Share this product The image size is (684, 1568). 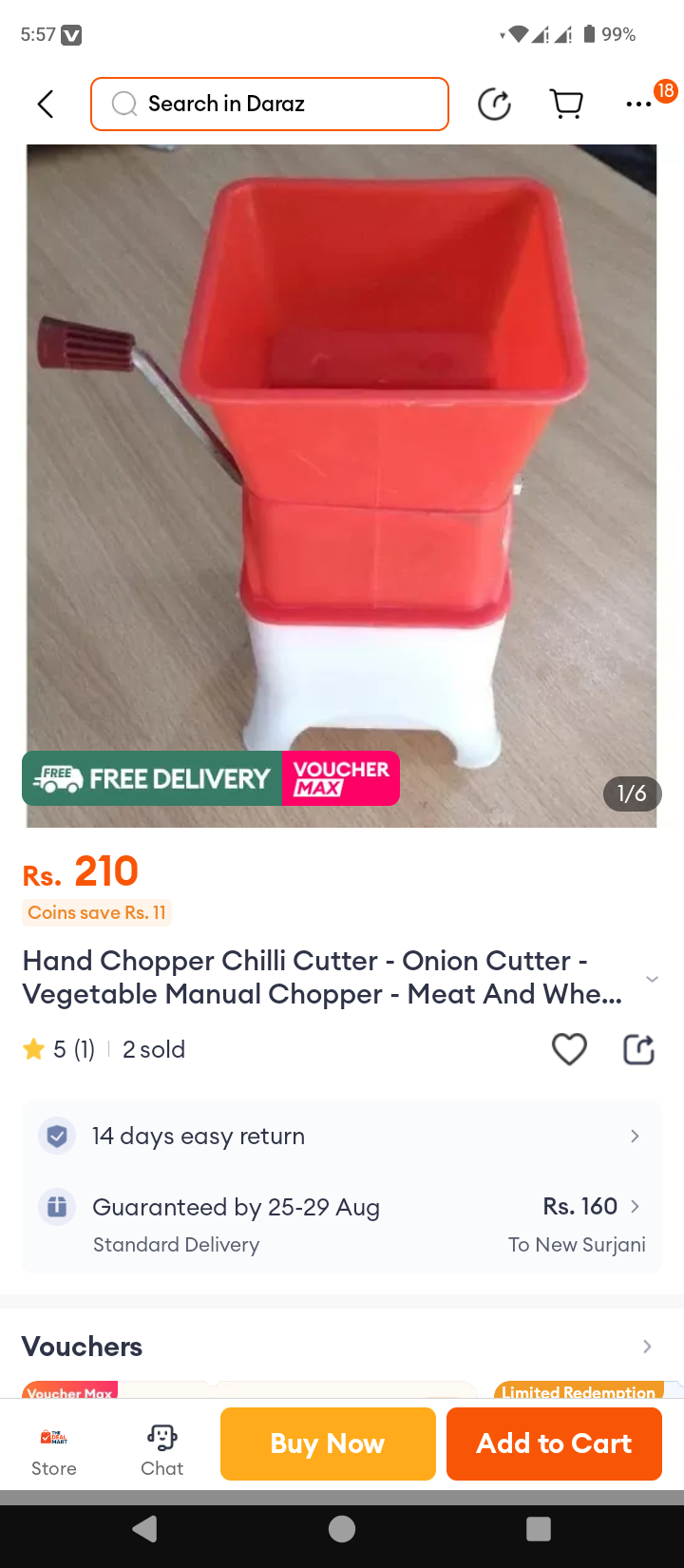tap(638, 1049)
